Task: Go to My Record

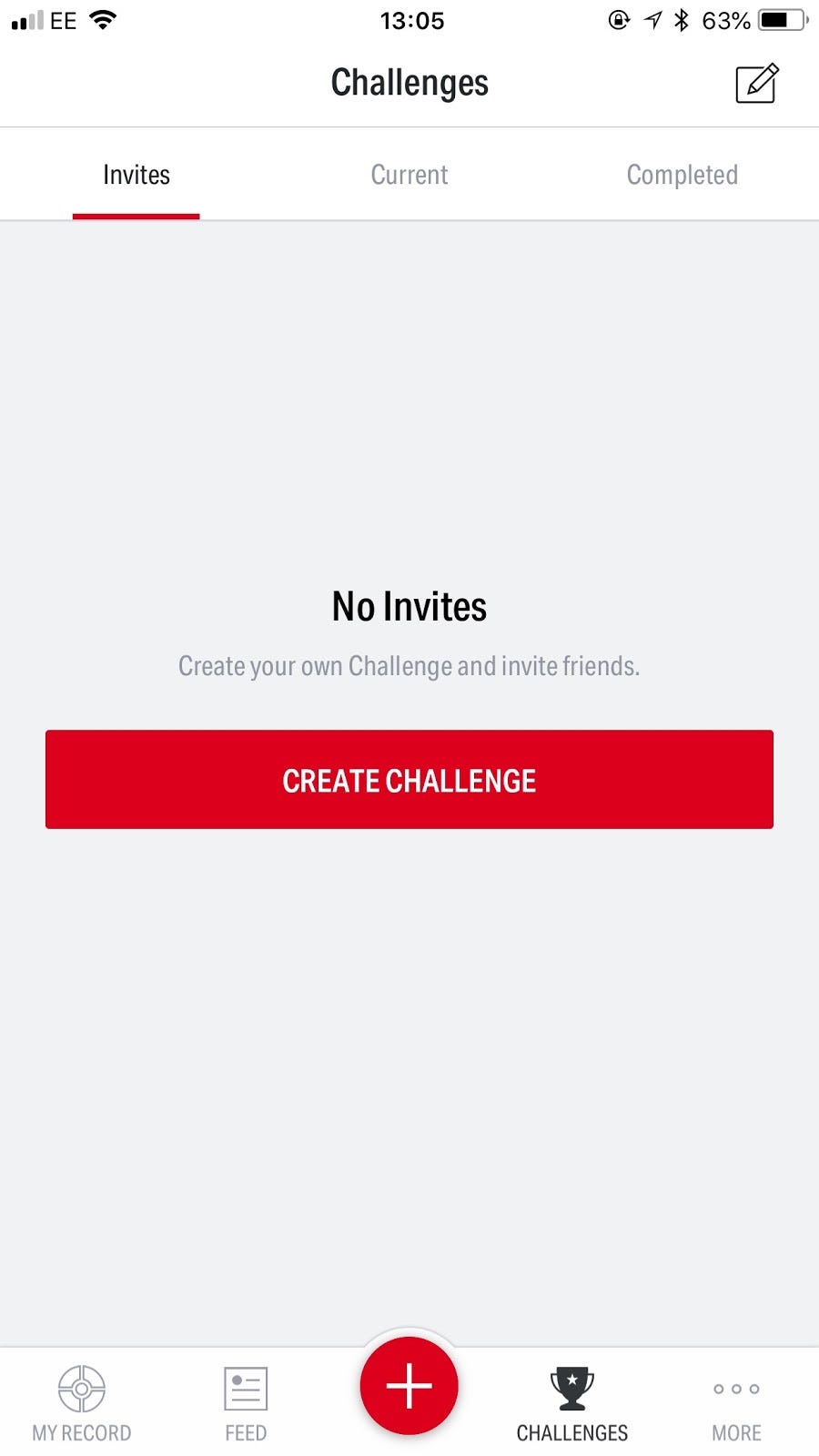Action: click(82, 1403)
